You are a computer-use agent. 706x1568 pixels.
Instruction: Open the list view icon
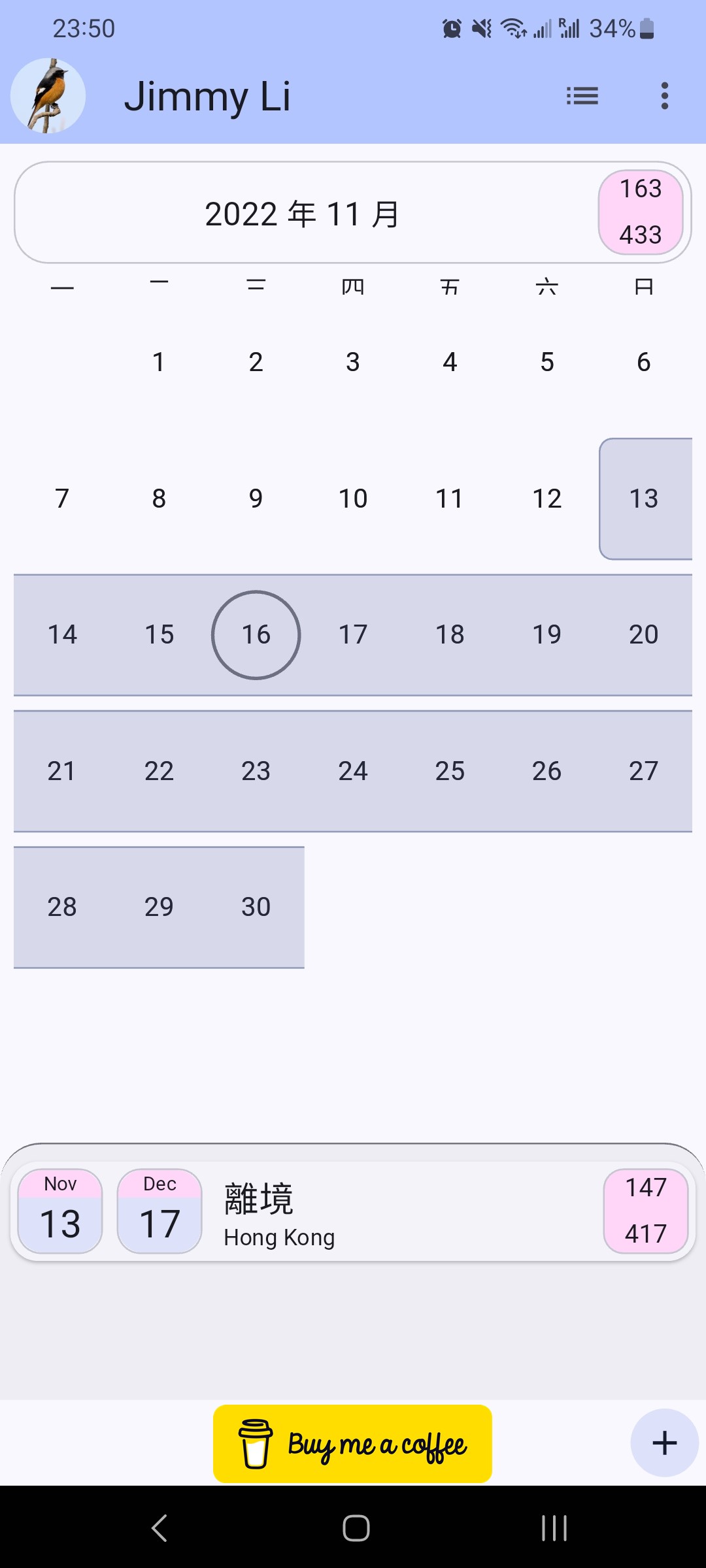582,96
